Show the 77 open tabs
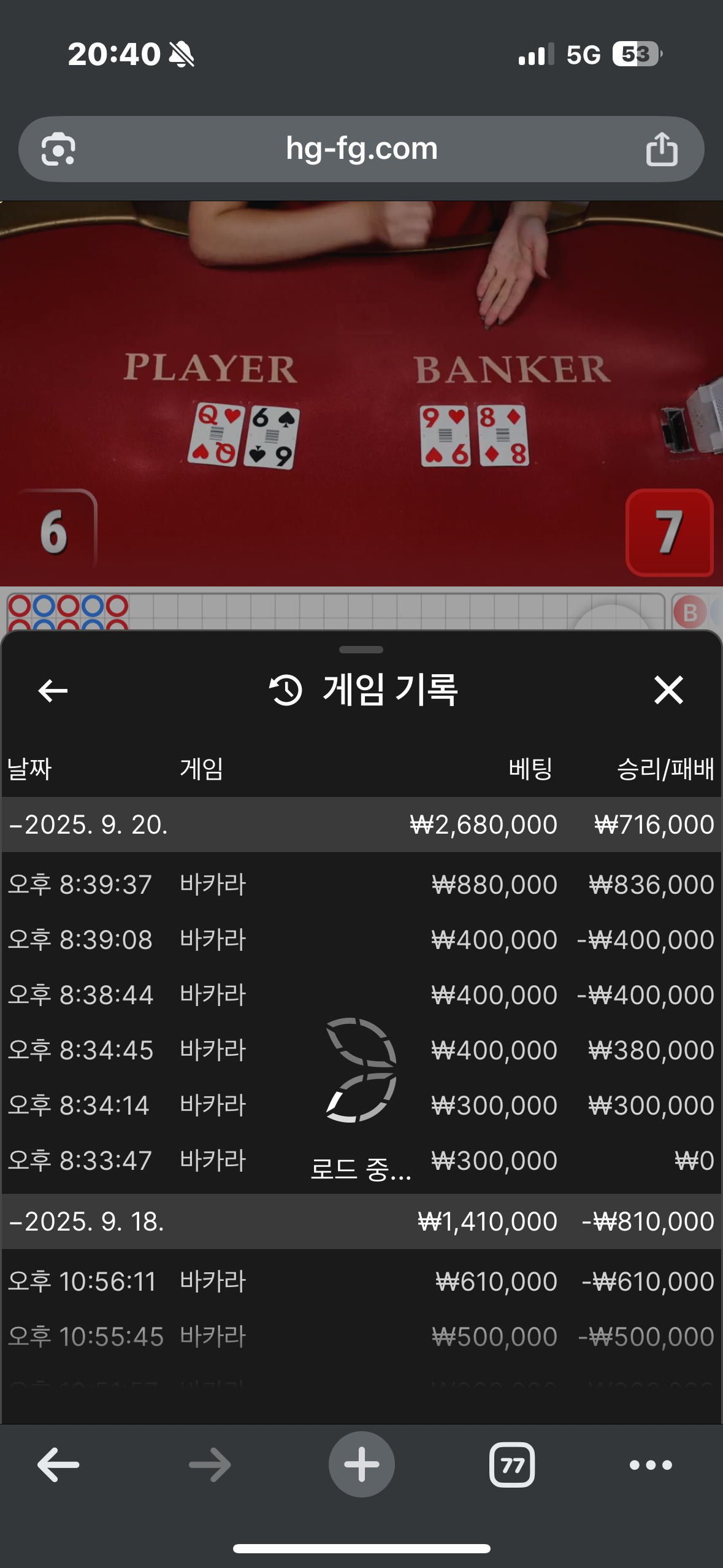Image resolution: width=723 pixels, height=1568 pixels. point(511,1465)
